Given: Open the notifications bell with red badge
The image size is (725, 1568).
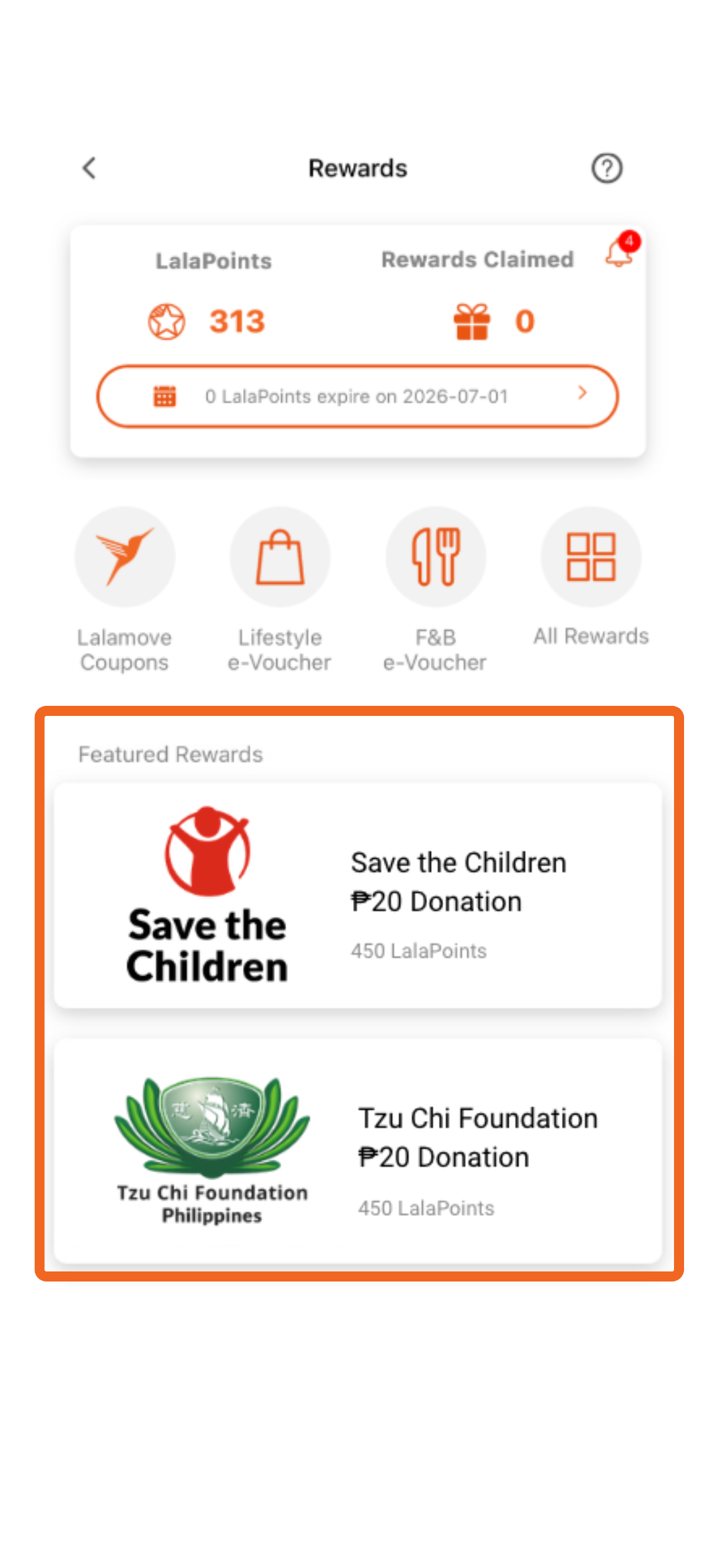Looking at the screenshot, I should pos(621,251).
